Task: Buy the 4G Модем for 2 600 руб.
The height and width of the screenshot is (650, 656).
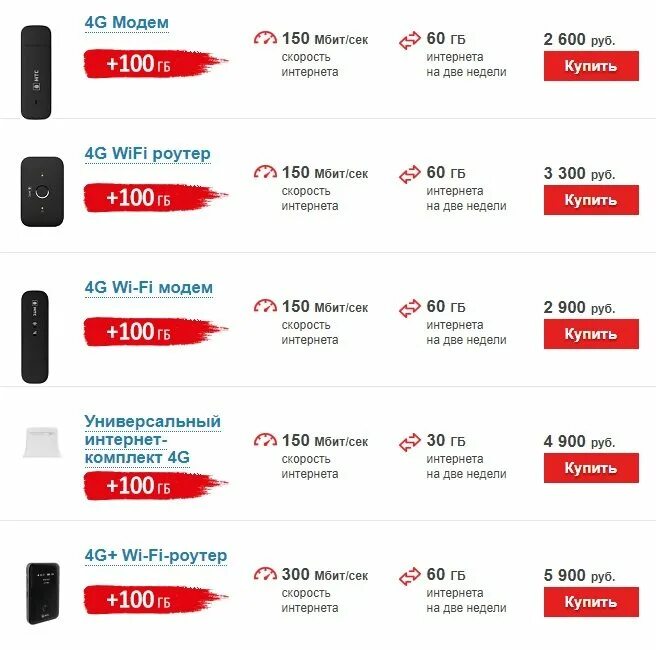Action: [591, 66]
